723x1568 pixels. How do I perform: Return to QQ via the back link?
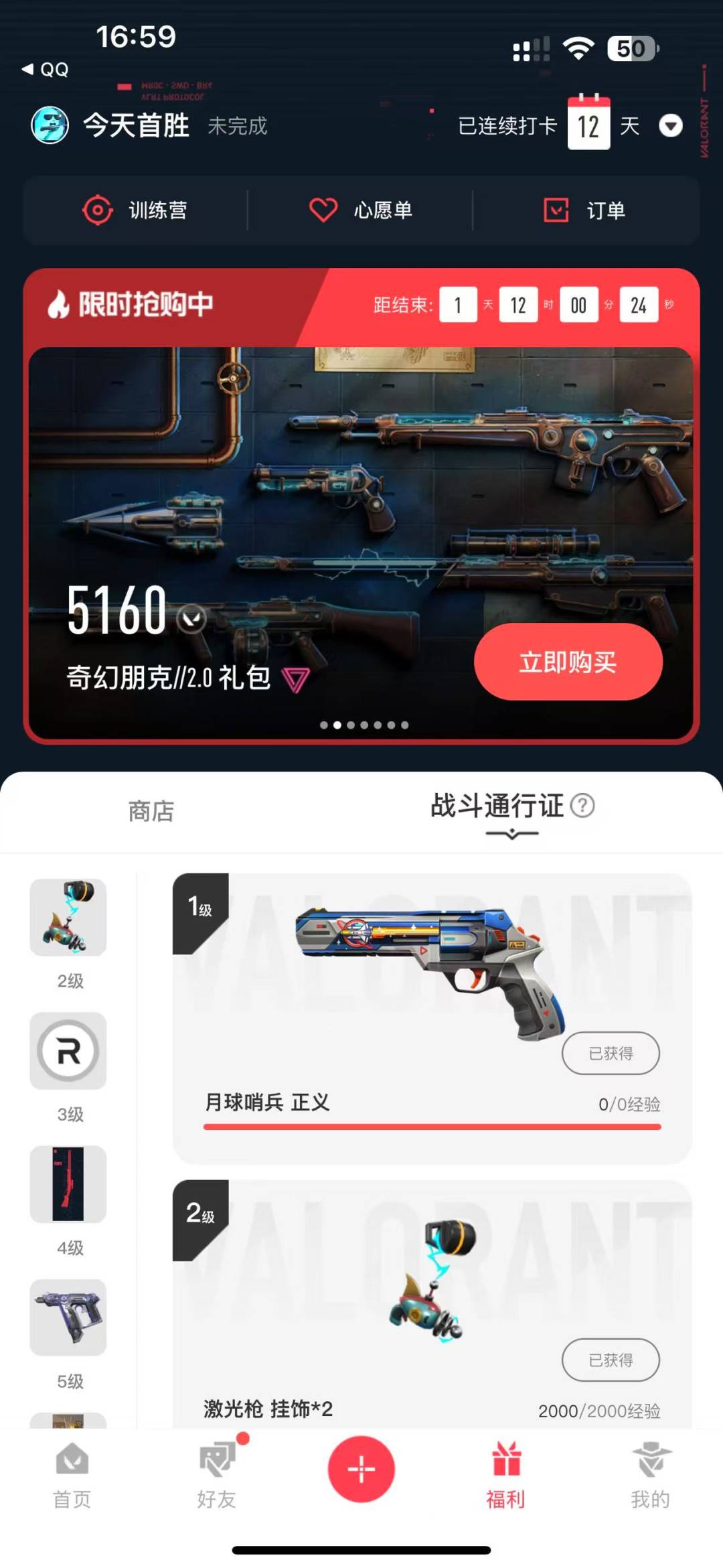45,69
